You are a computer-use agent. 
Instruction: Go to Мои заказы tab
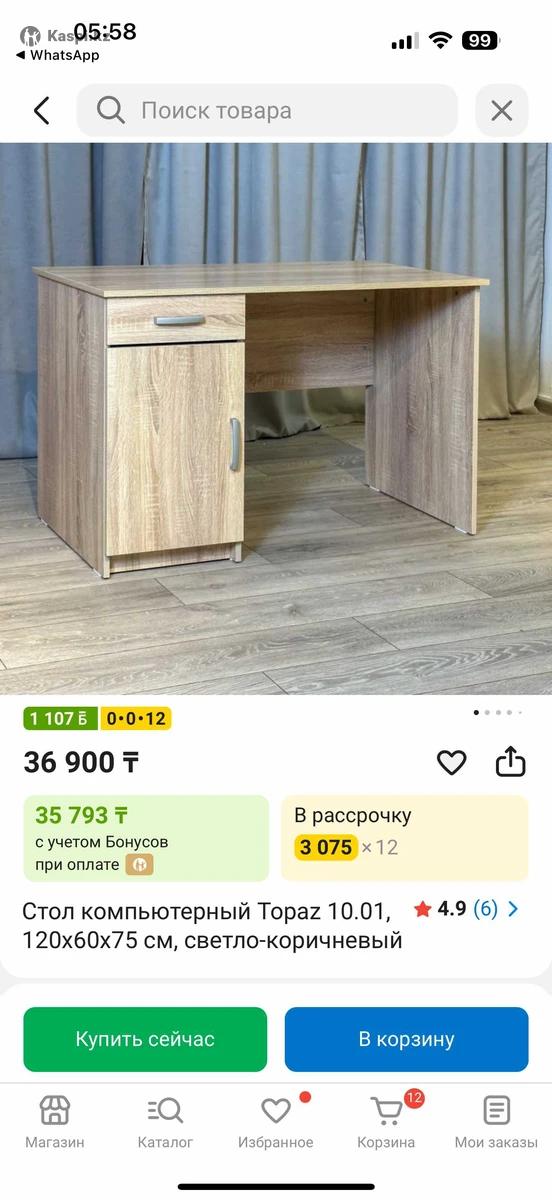[496, 1122]
